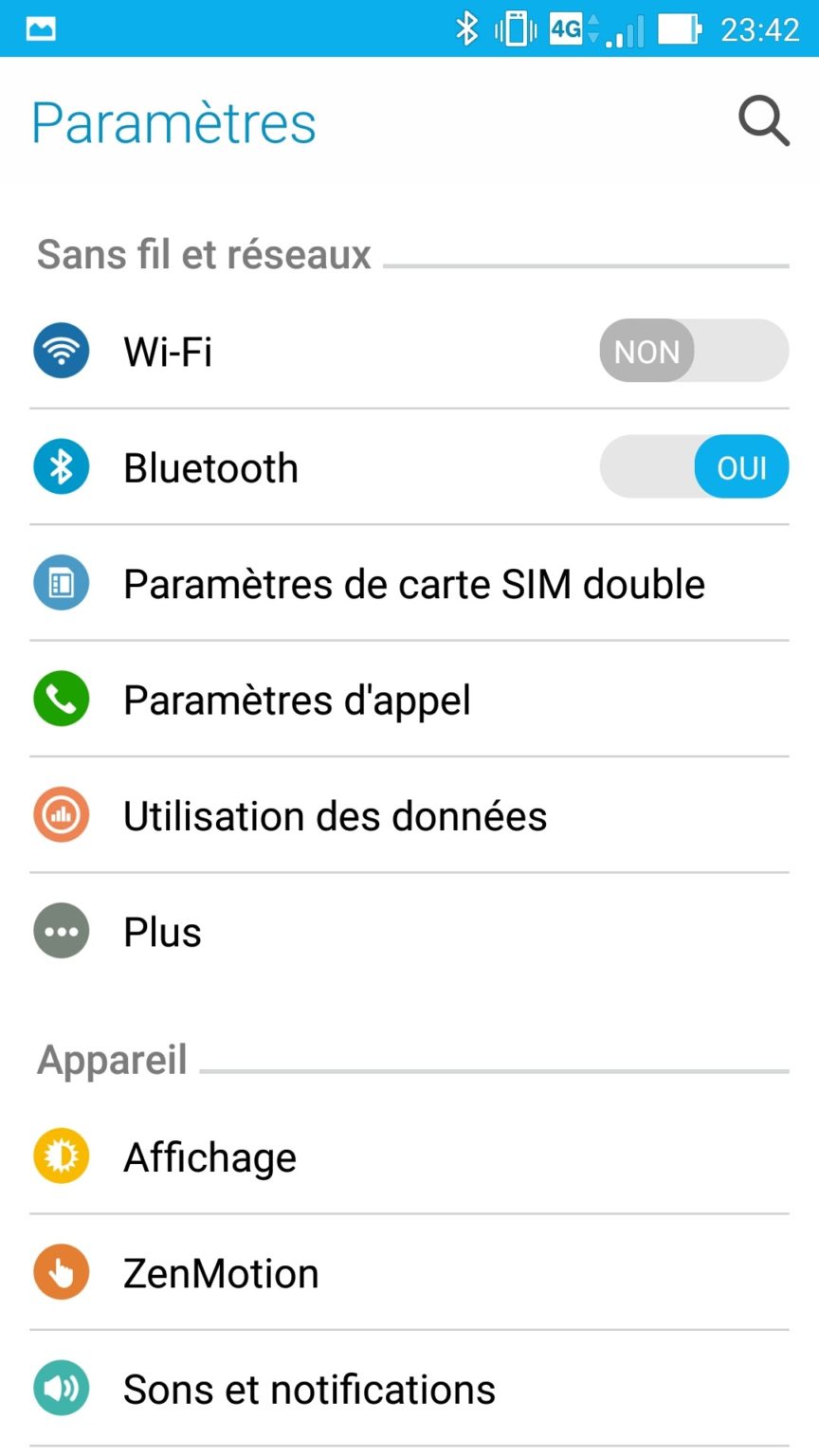This screenshot has height=1456, width=819.
Task: Turn on the Wi-Fi switch
Action: 693,351
